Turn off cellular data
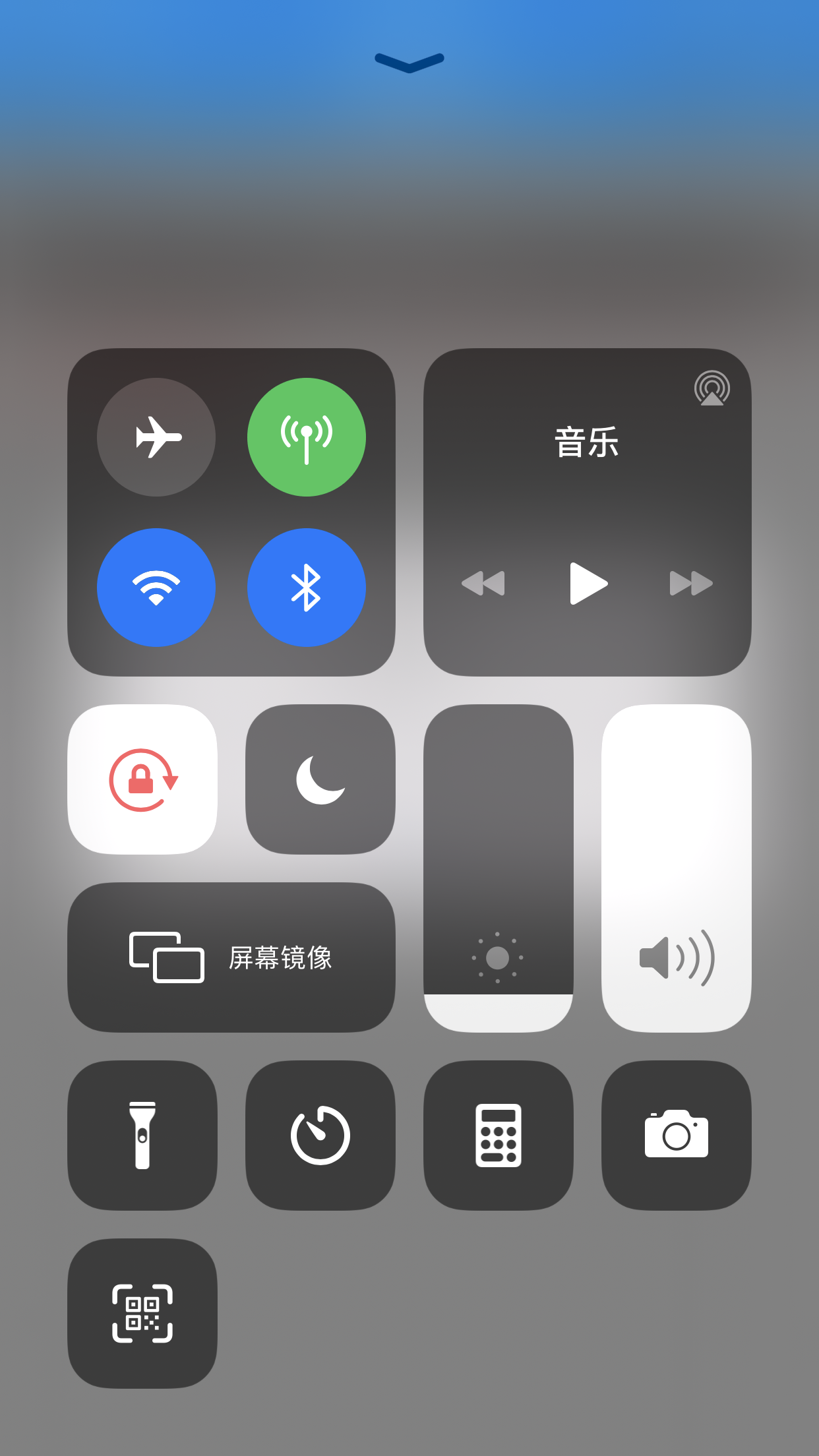Image resolution: width=819 pixels, height=1456 pixels. pyautogui.click(x=307, y=437)
